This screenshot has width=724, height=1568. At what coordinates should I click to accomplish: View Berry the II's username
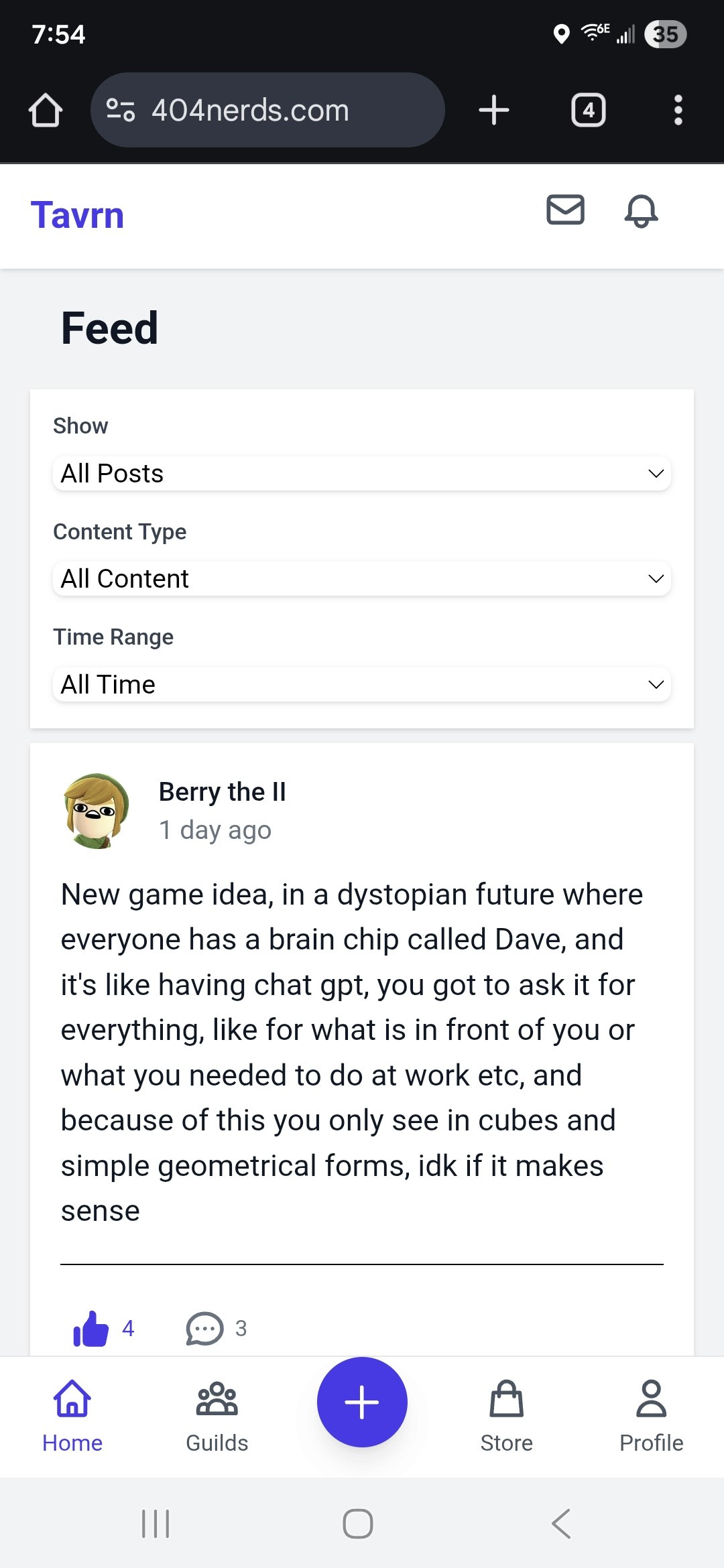coord(222,791)
